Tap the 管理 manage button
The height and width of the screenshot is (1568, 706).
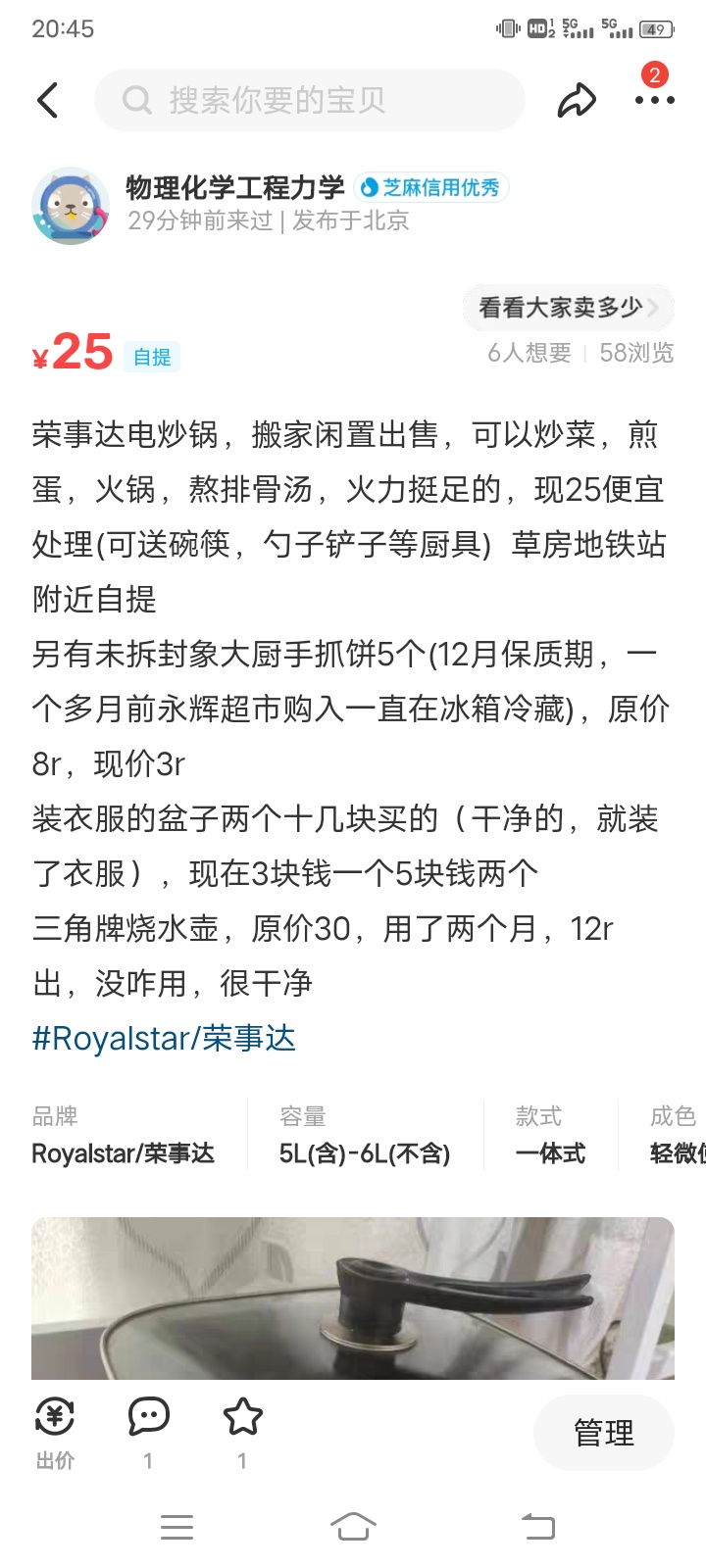pyautogui.click(x=603, y=1433)
